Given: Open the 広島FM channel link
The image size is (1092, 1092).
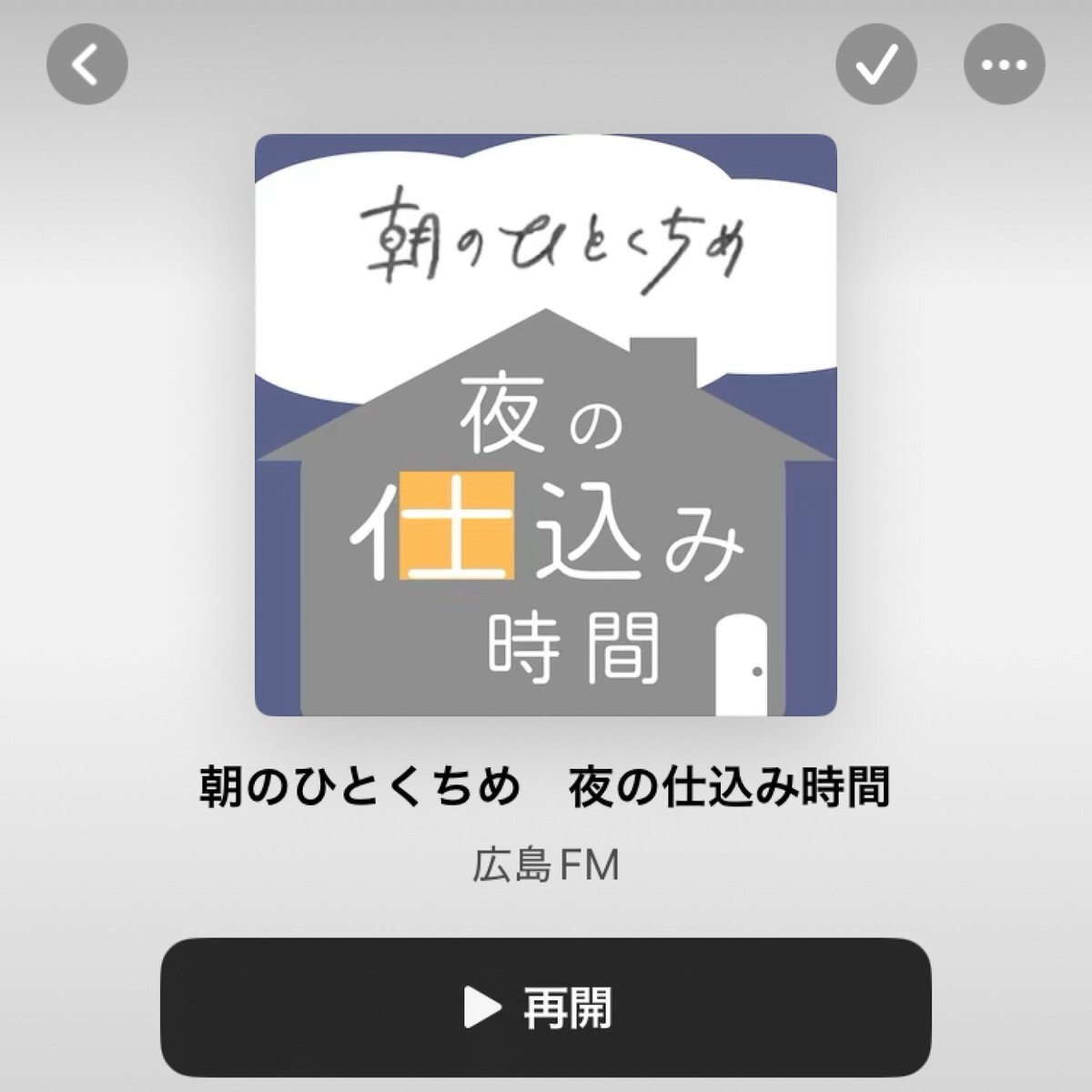Looking at the screenshot, I should click(x=545, y=865).
